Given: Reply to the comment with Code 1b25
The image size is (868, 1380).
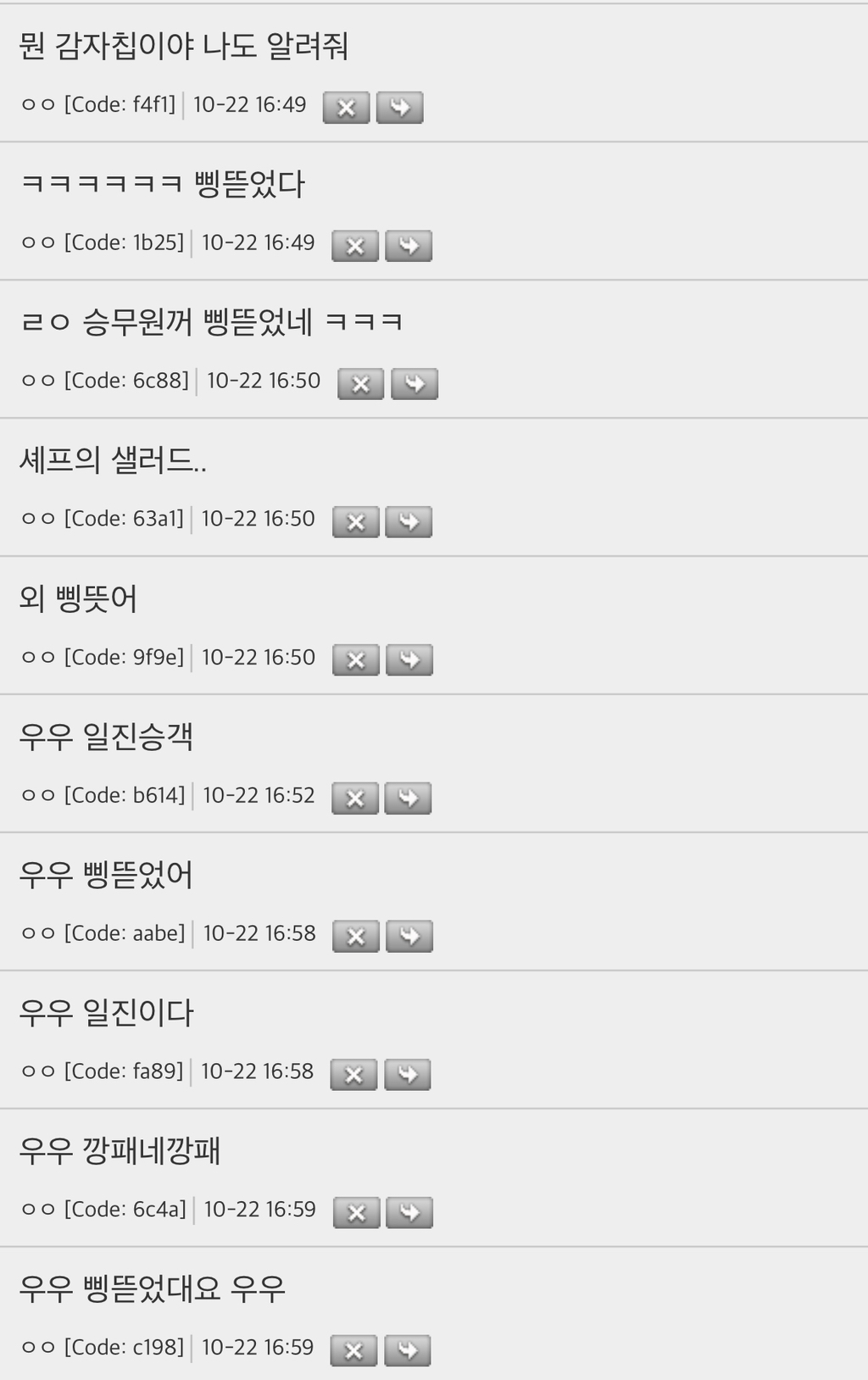Looking at the screenshot, I should pyautogui.click(x=409, y=246).
